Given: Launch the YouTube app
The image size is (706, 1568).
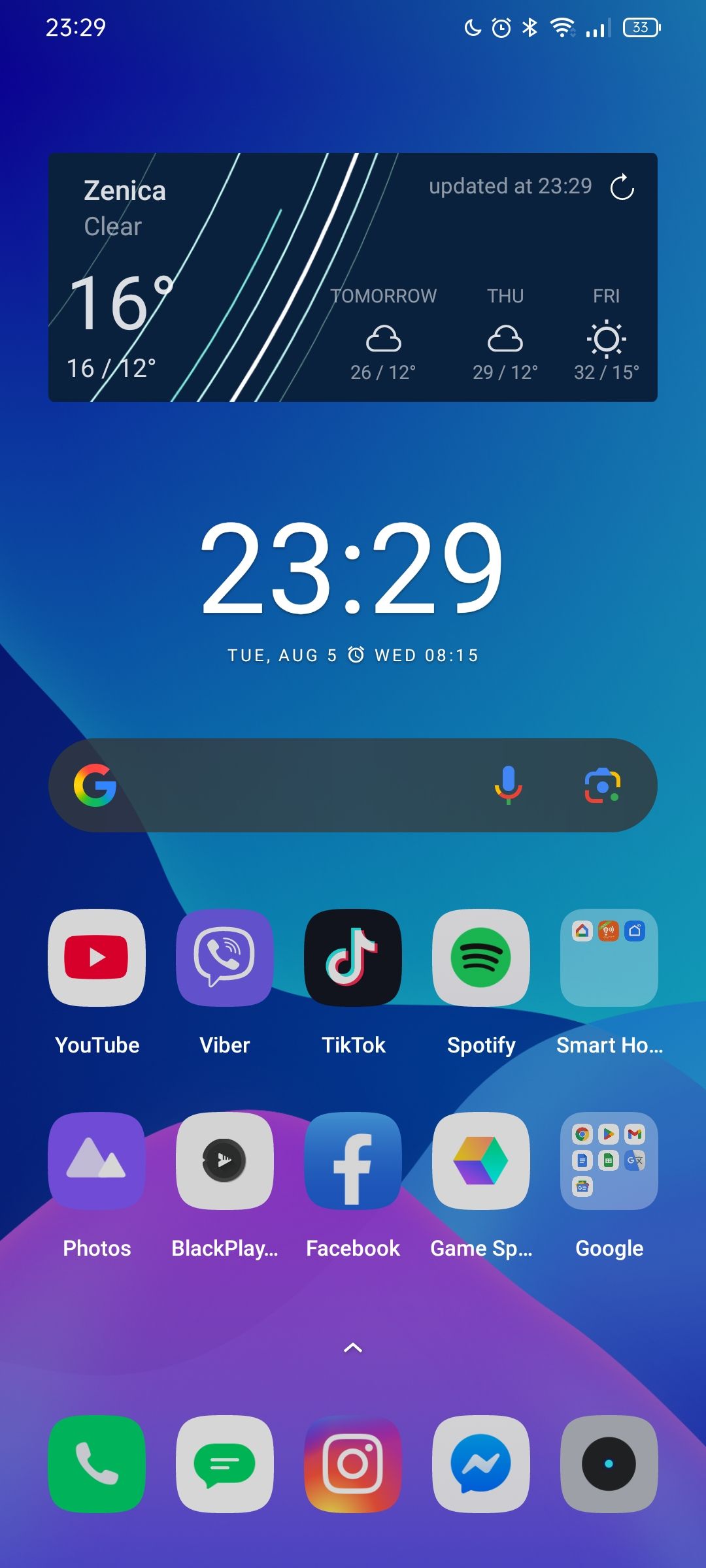Looking at the screenshot, I should [x=97, y=958].
